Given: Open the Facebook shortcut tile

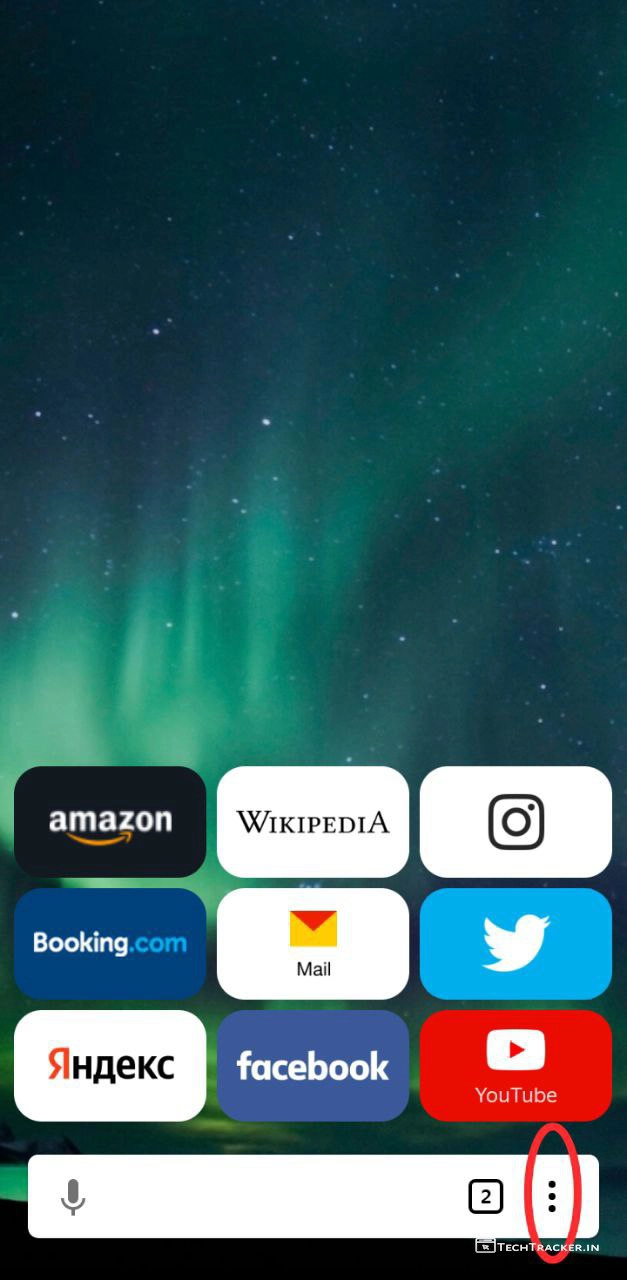Looking at the screenshot, I should (313, 1065).
